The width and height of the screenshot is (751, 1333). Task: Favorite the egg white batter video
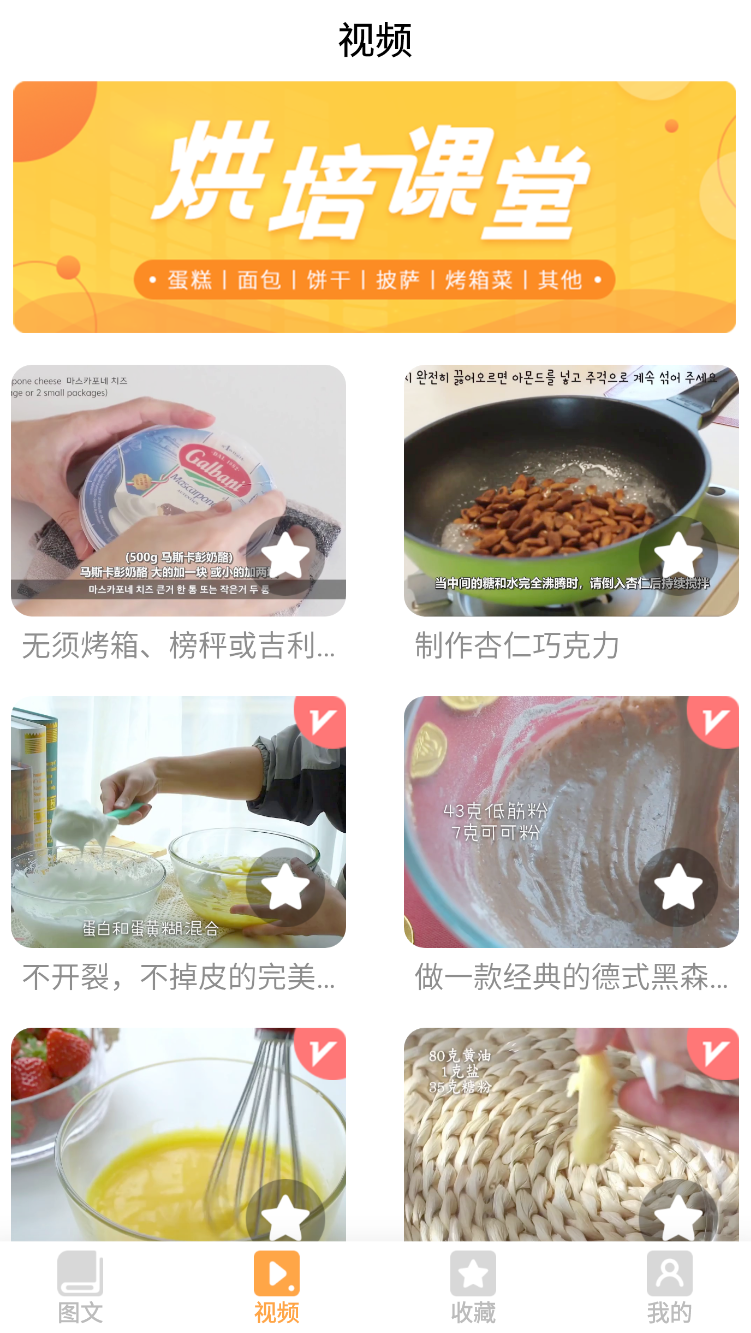(x=287, y=887)
